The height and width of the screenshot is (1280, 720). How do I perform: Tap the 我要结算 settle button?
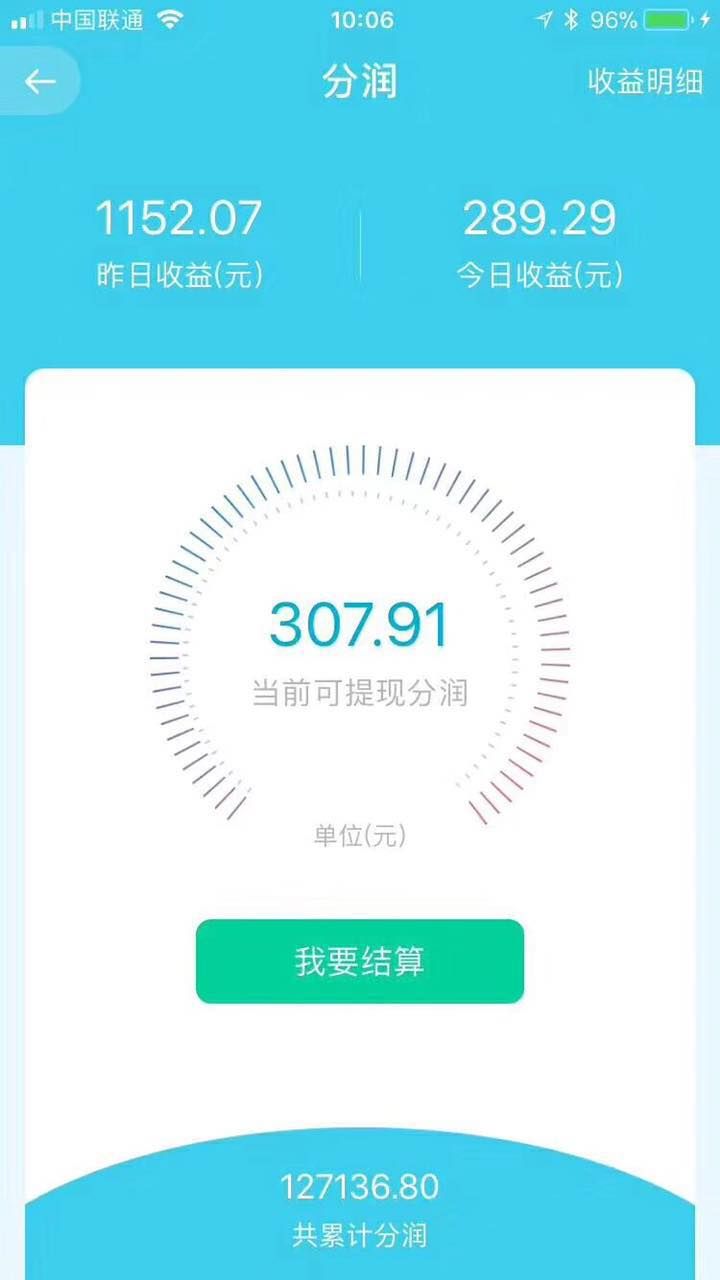click(360, 961)
